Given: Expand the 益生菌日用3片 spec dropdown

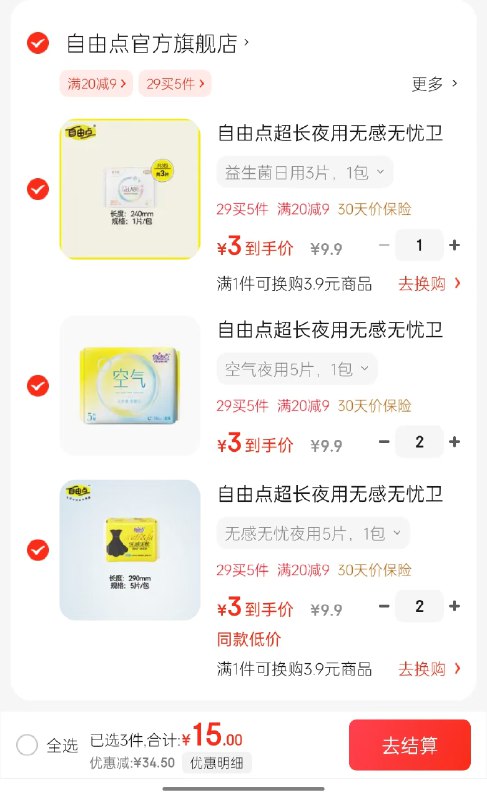Looking at the screenshot, I should [x=304, y=172].
